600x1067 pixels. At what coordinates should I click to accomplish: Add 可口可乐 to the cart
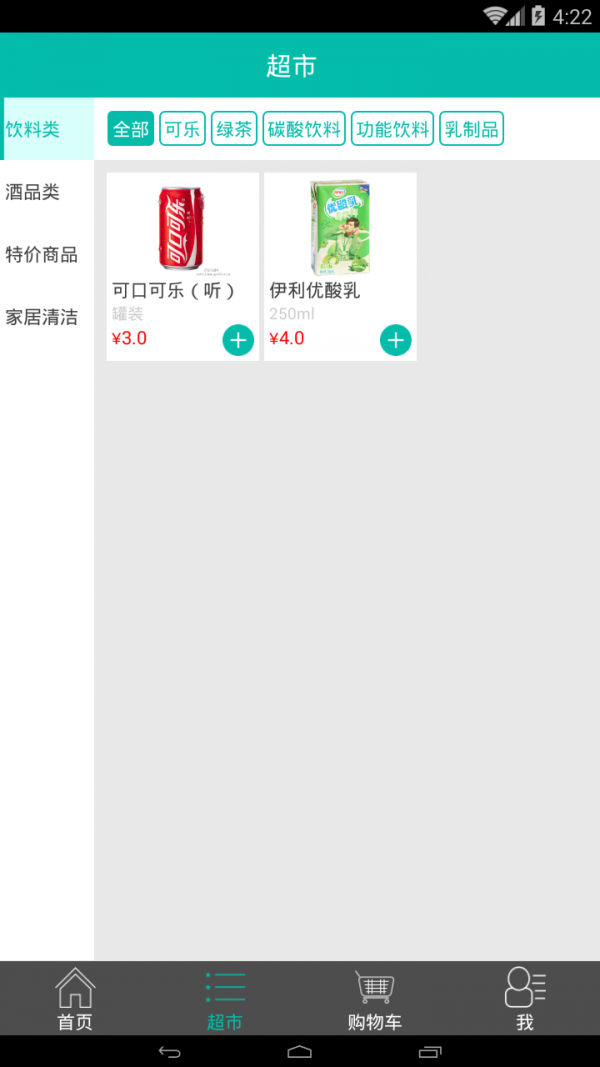click(238, 340)
